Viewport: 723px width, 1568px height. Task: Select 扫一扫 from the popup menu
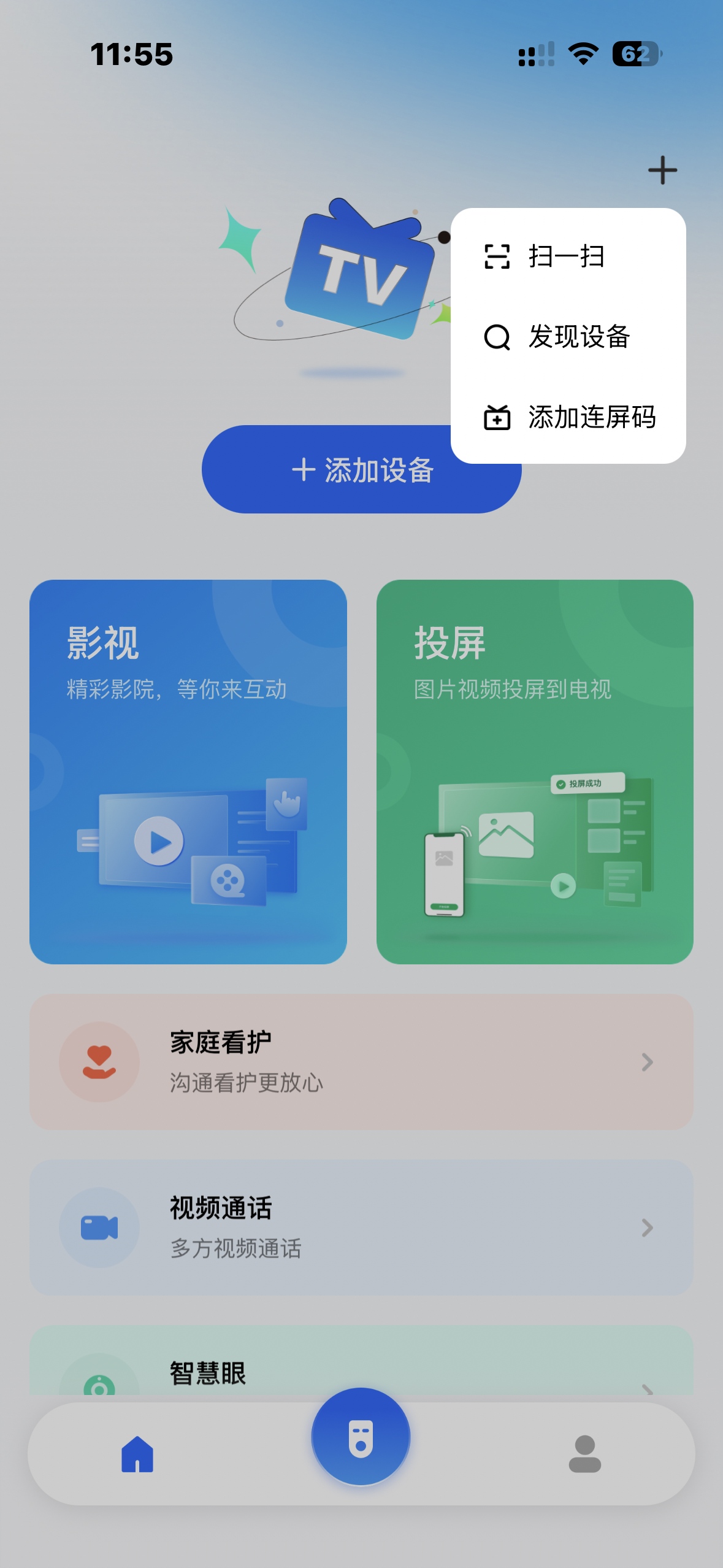pyautogui.click(x=567, y=256)
